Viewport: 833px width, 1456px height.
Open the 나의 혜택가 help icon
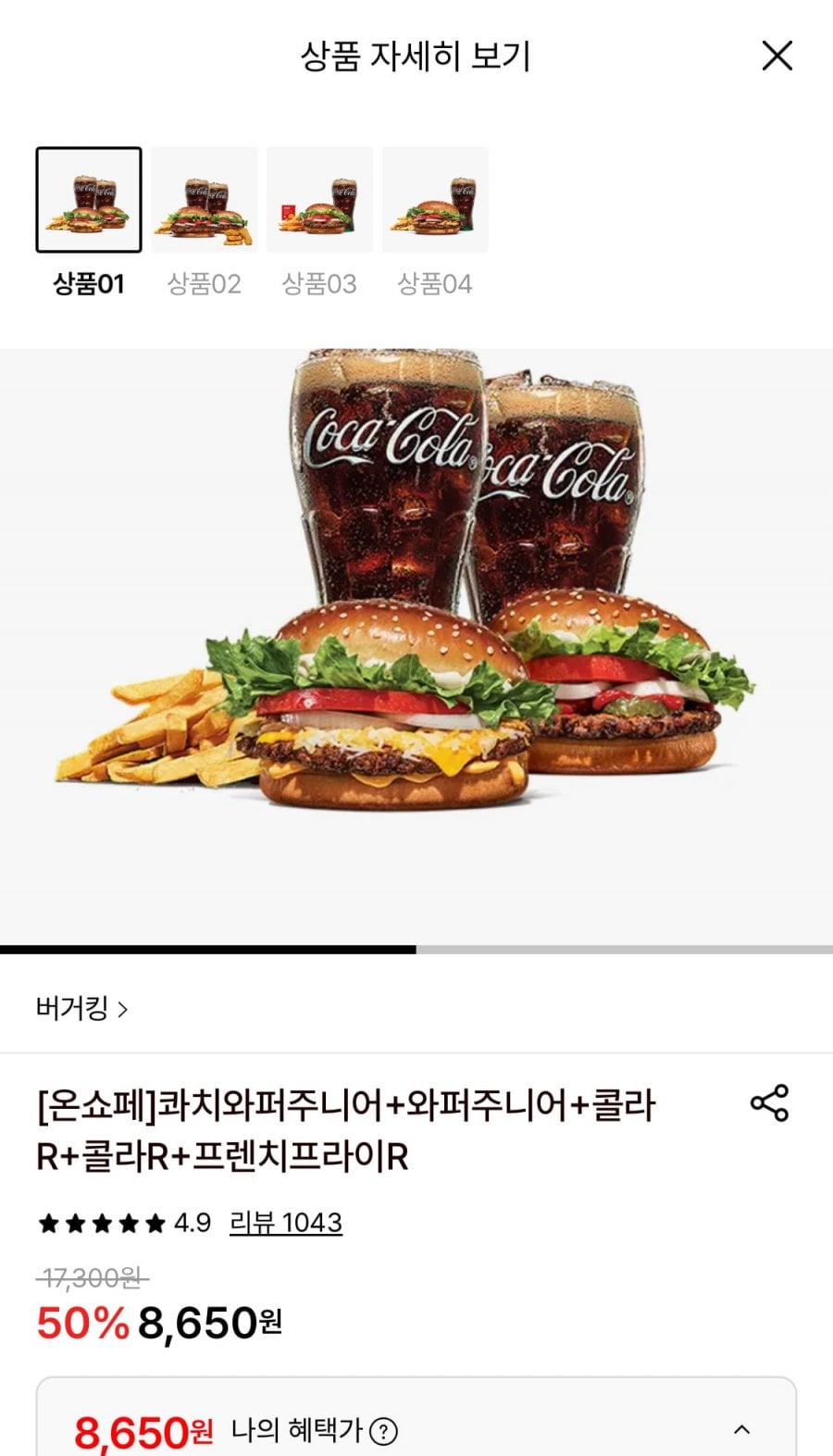click(x=383, y=1432)
